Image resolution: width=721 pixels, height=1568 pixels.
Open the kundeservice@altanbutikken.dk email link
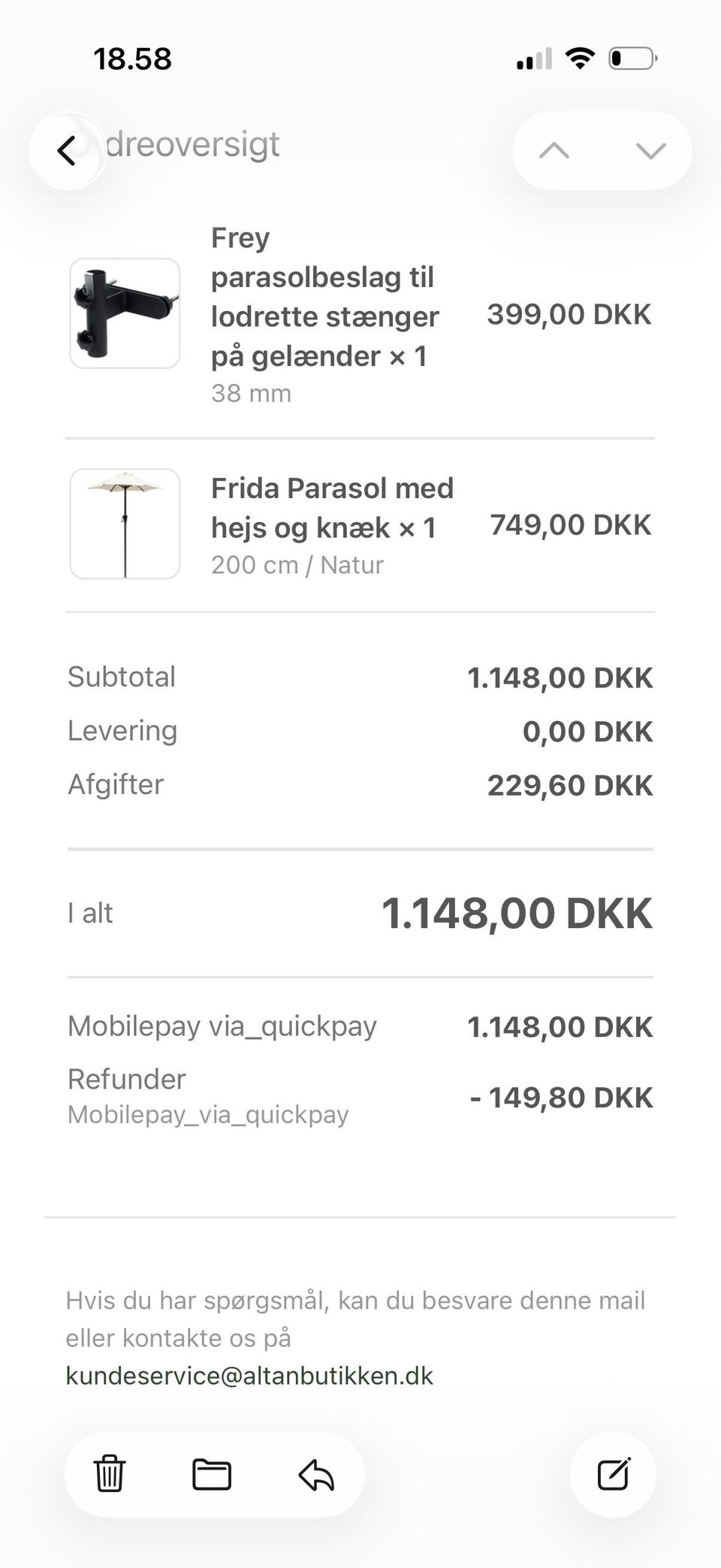click(249, 1376)
